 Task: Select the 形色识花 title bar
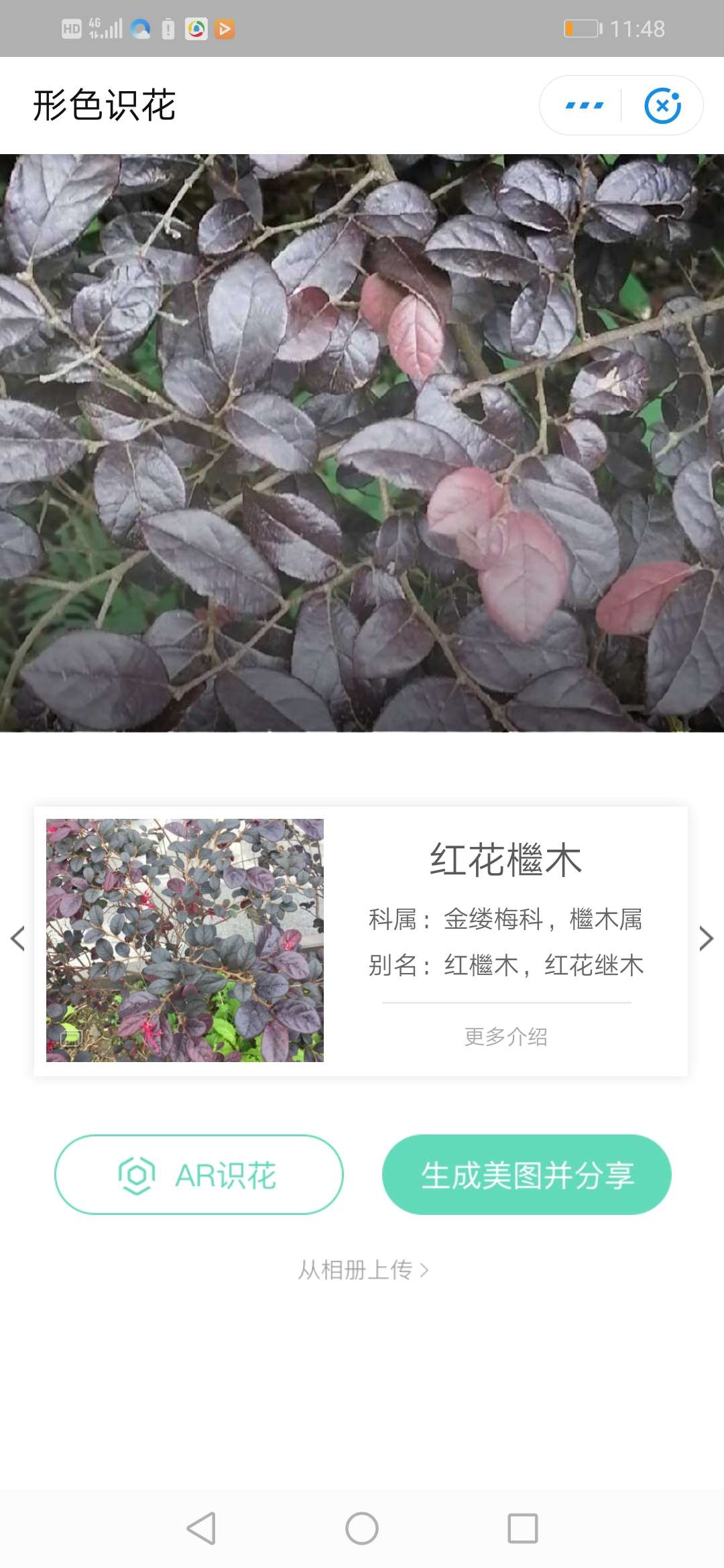tap(104, 105)
